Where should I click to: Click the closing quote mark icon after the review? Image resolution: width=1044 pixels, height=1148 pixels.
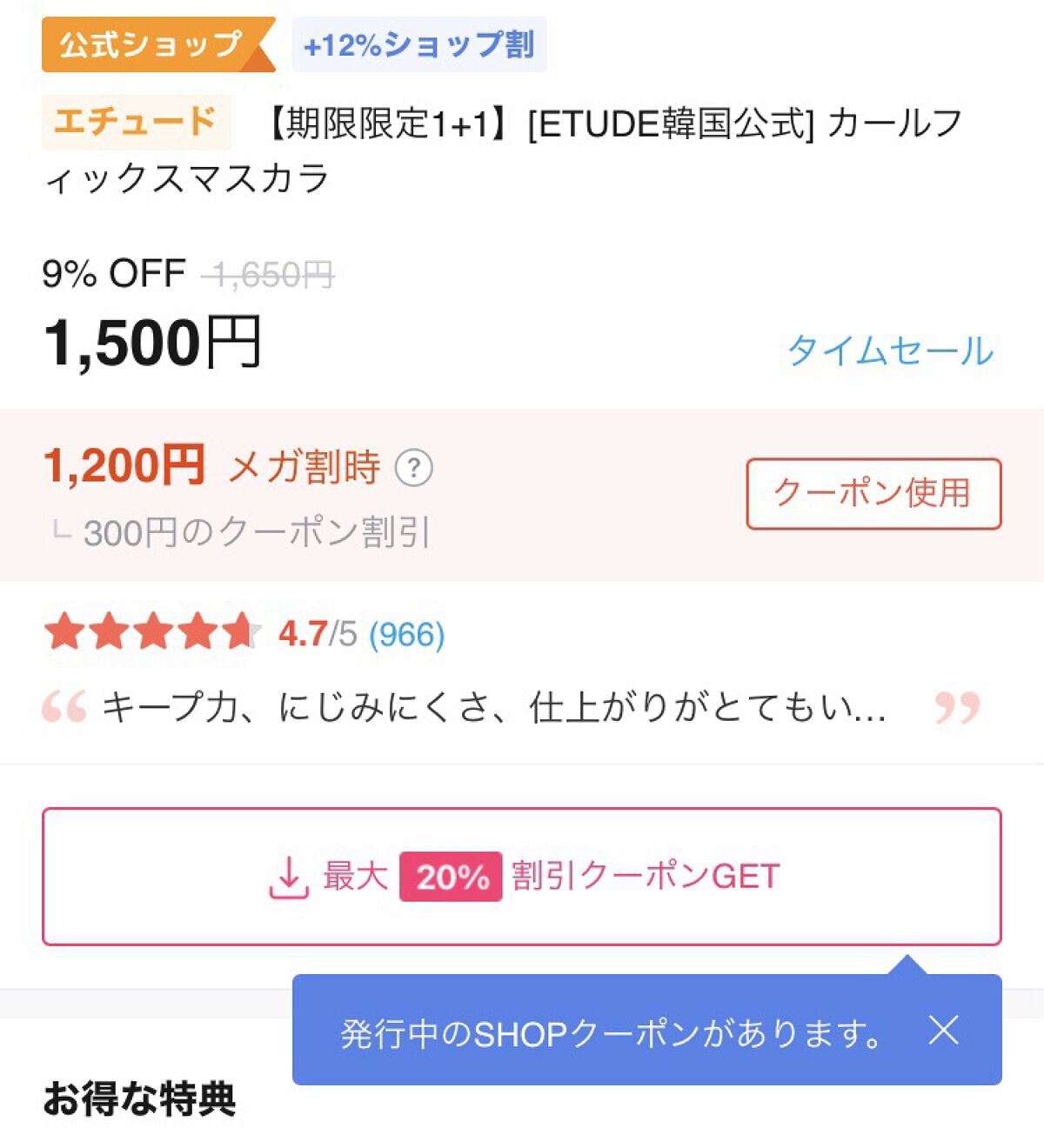point(957,706)
